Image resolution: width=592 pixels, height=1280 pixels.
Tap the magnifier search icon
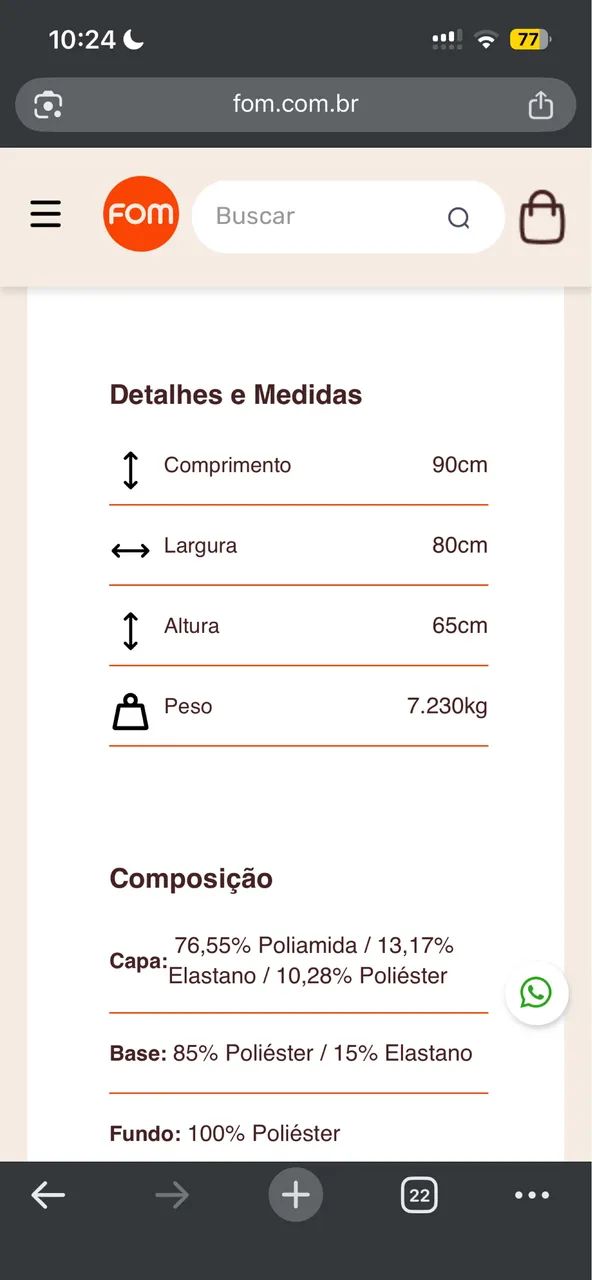click(x=458, y=218)
